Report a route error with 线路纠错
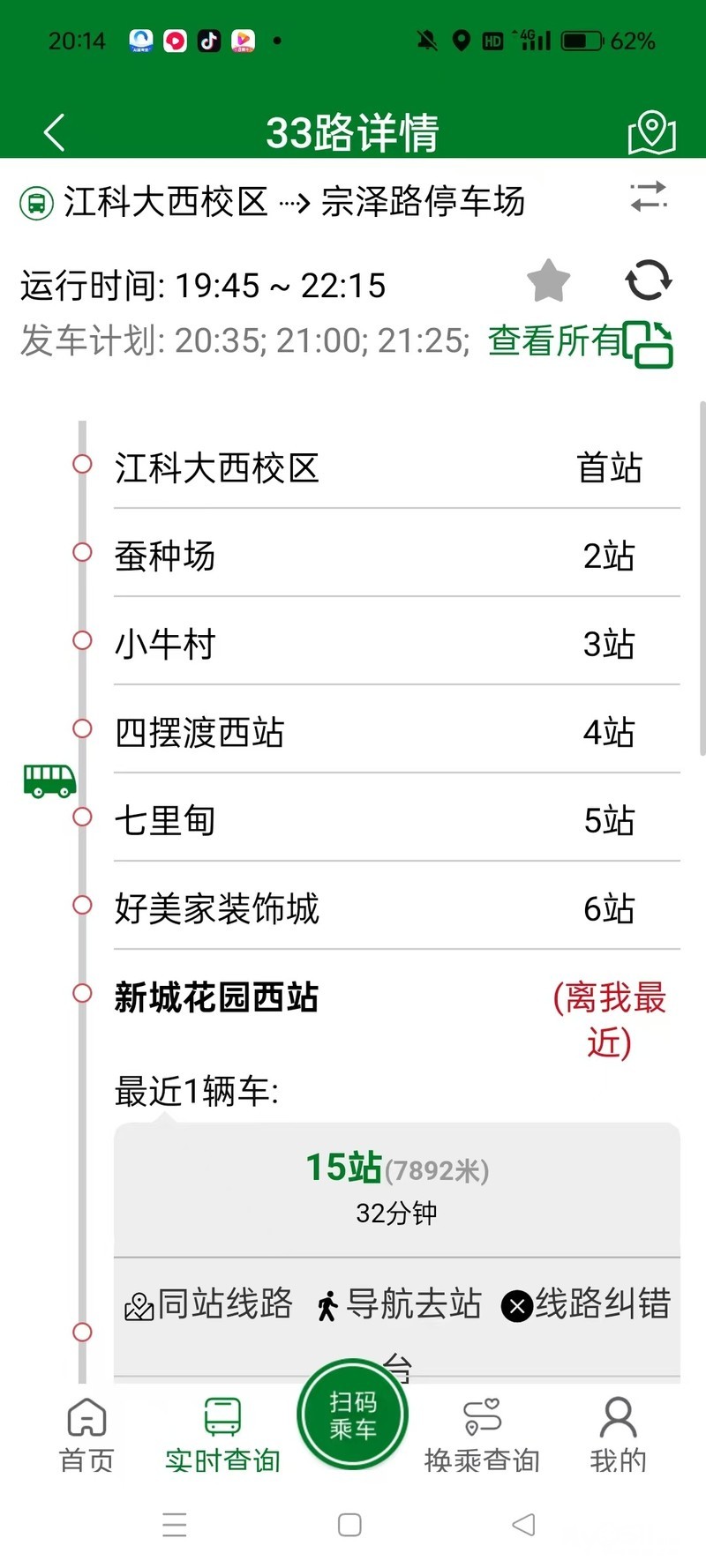The width and height of the screenshot is (706, 1568). (x=587, y=1304)
